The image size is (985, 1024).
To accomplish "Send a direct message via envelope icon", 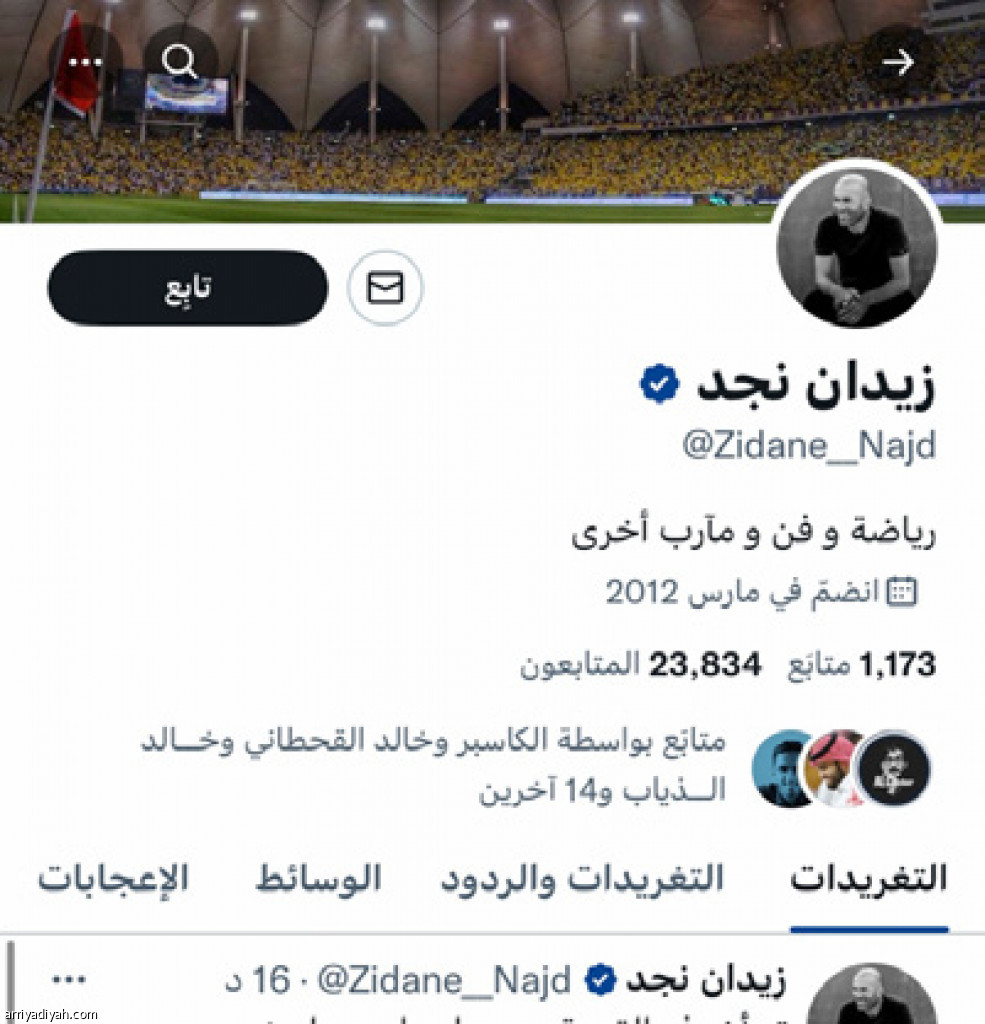I will click(385, 288).
